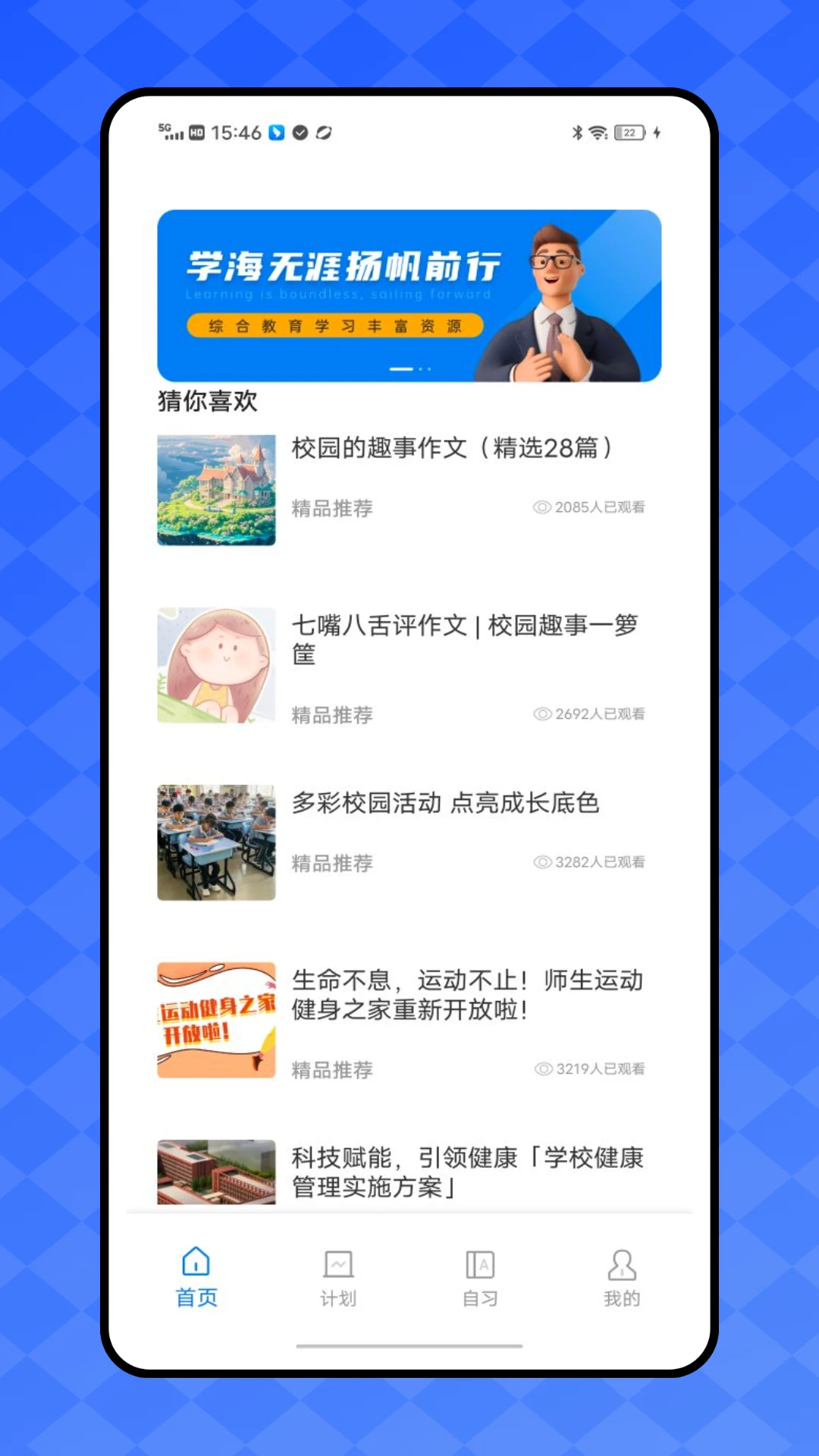Click the eye icon beside 3282人已观看
This screenshot has height=1456, width=819.
tap(541, 860)
